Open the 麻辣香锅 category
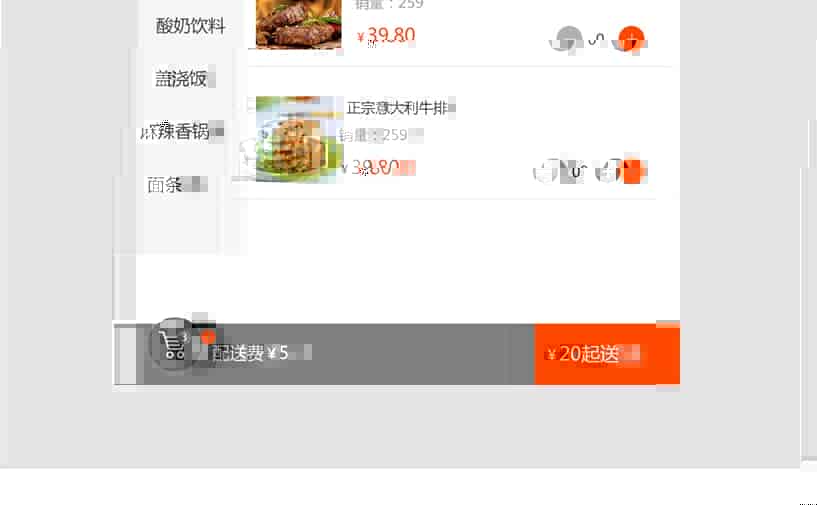This screenshot has width=817, height=505. (x=180, y=131)
